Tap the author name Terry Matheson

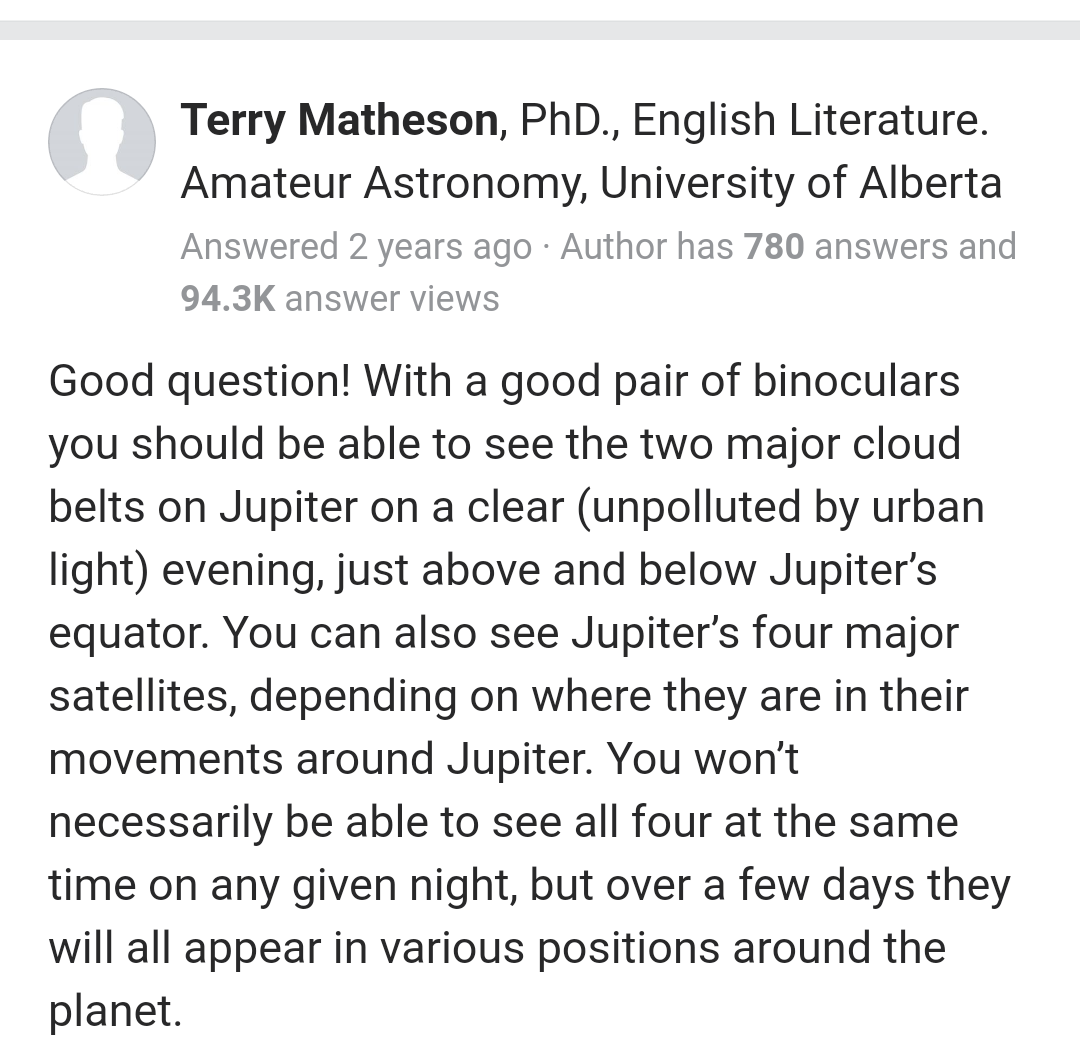pos(339,121)
